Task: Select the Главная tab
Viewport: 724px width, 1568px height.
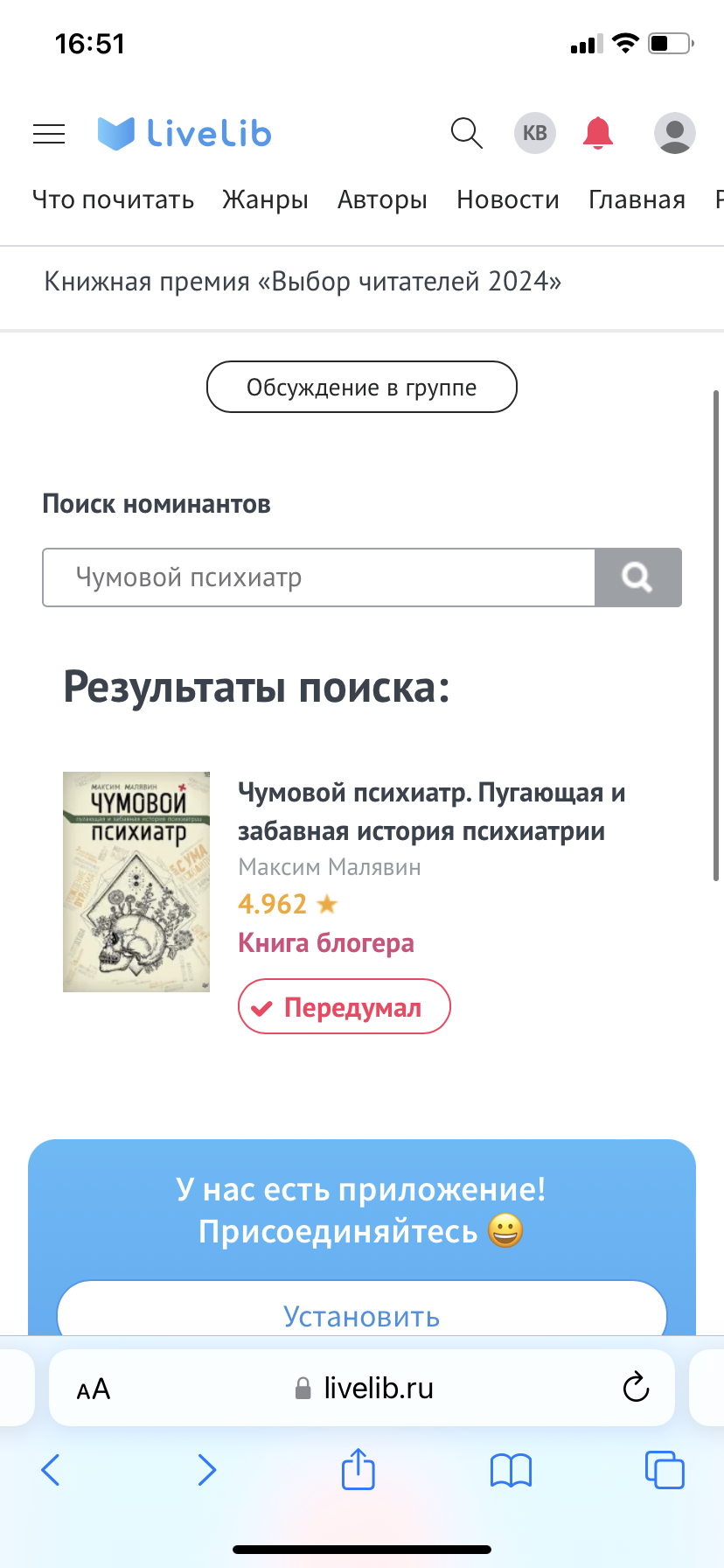Action: point(637,199)
